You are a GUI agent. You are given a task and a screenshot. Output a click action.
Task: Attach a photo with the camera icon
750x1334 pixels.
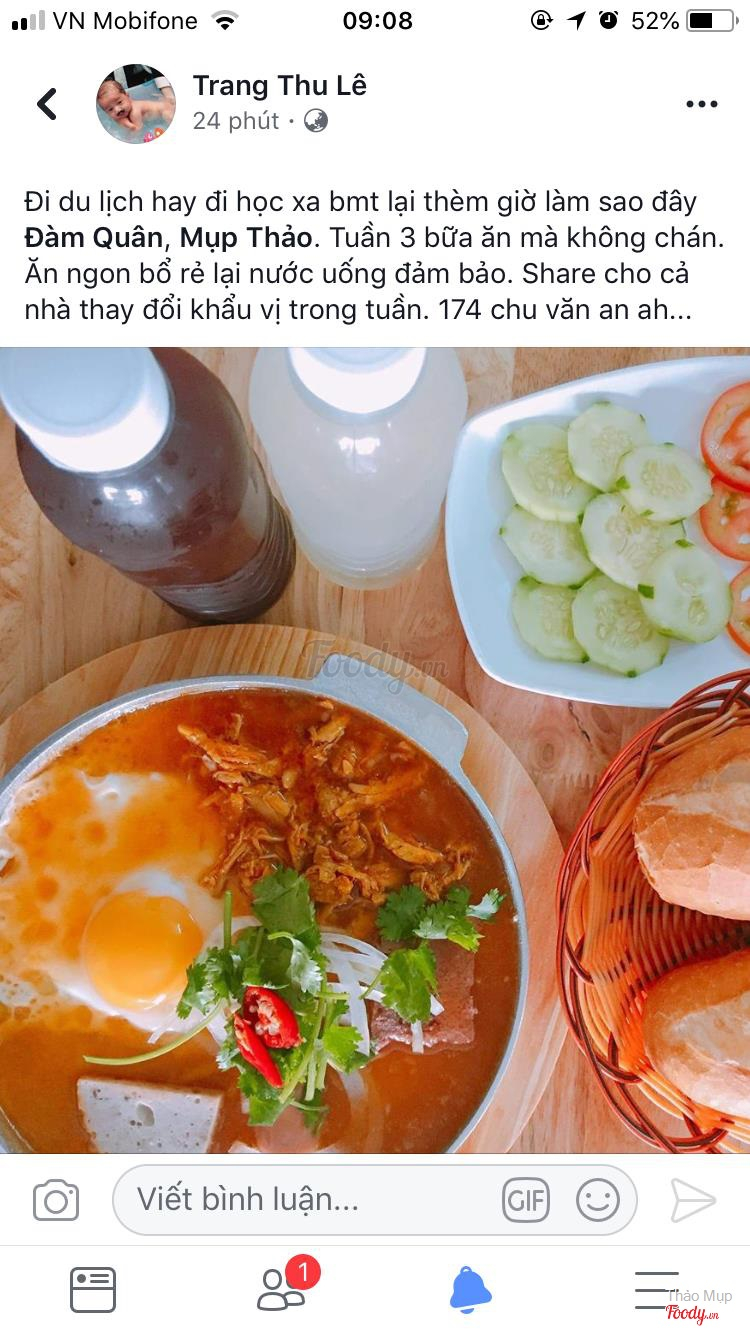(x=56, y=1200)
